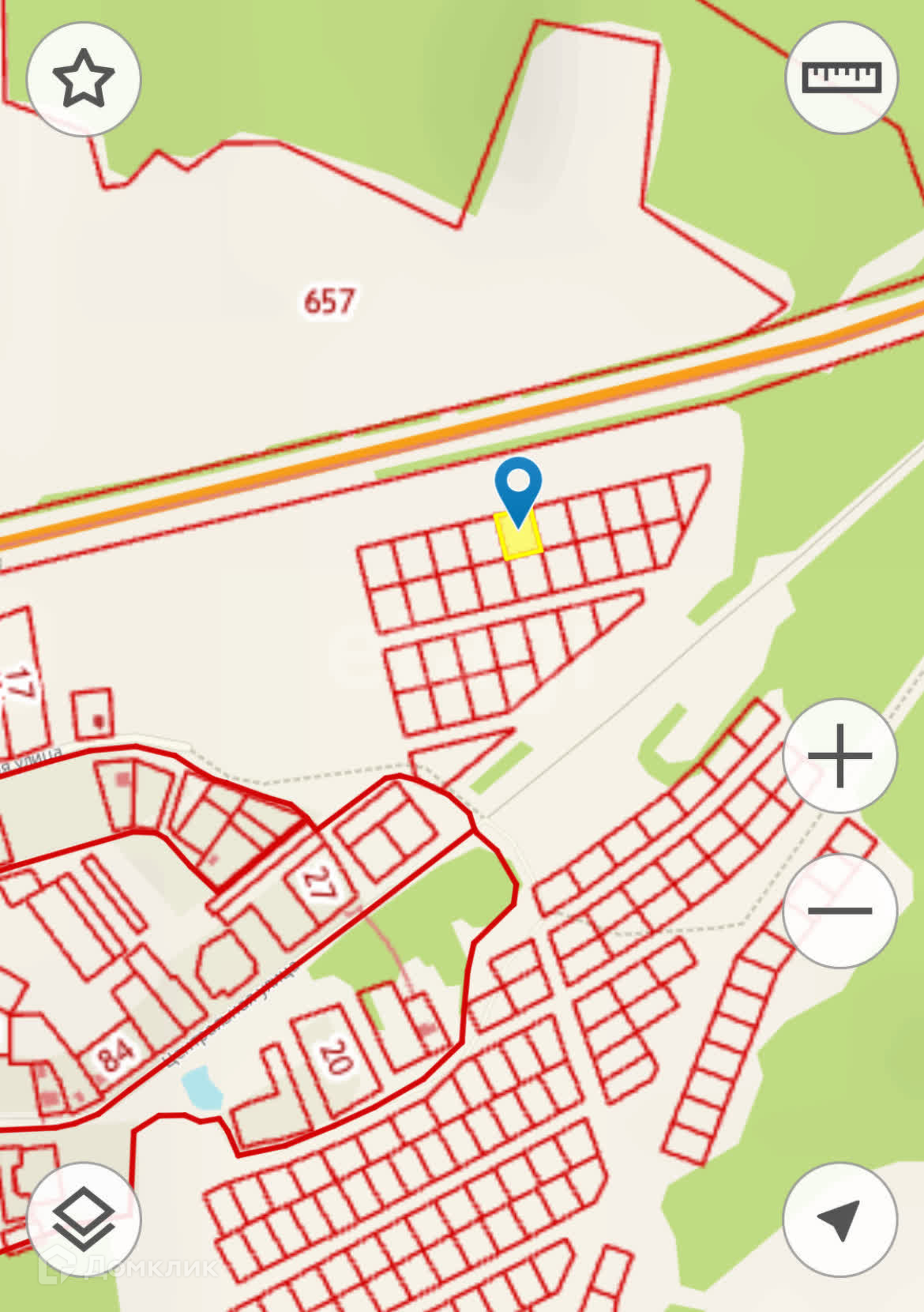Image resolution: width=924 pixels, height=1312 pixels.
Task: Zoom in with the plus button
Action: (839, 756)
